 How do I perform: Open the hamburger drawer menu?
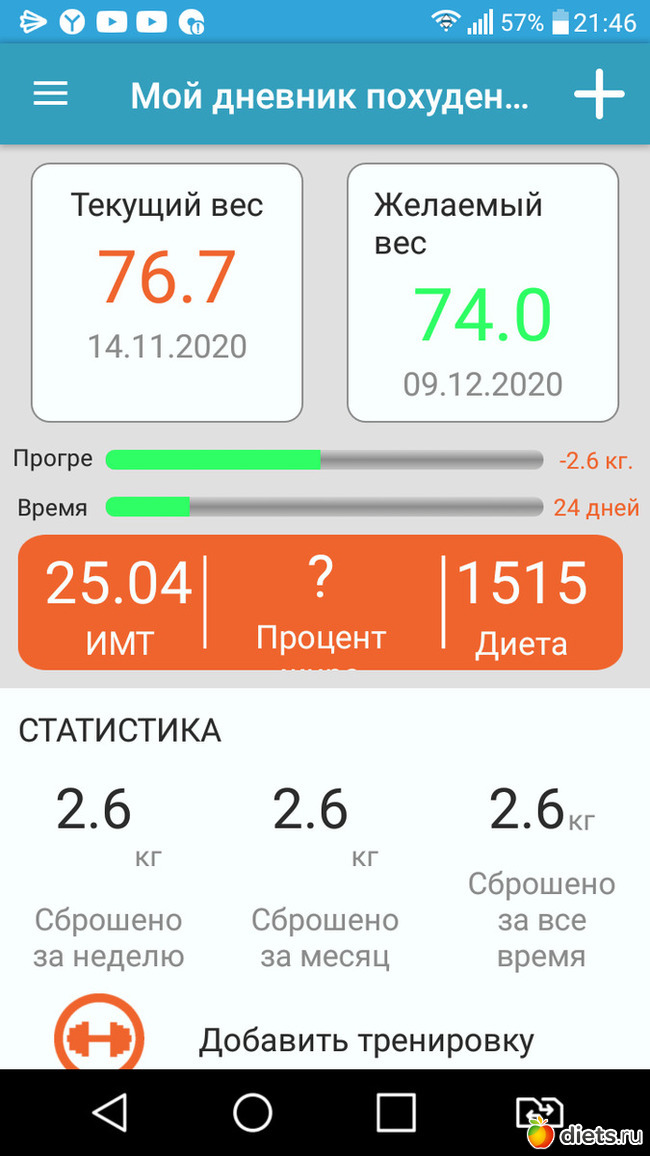coord(50,95)
